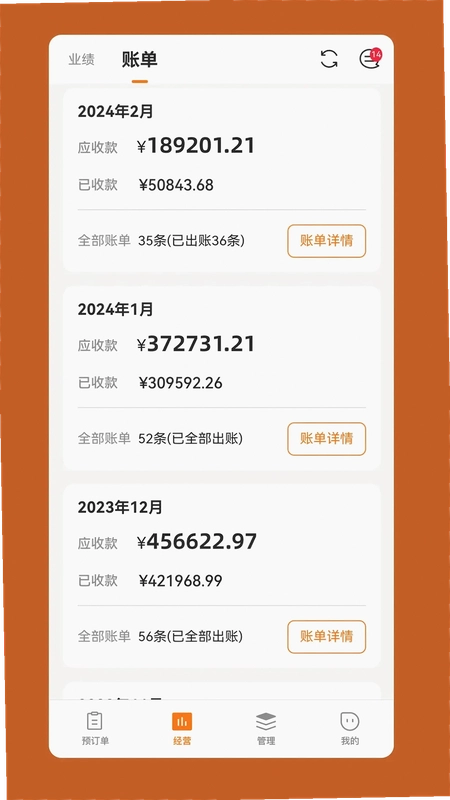Screen dimensions: 450x800
Task: Open the messages icon with 14 badge
Action: [x=370, y=58]
